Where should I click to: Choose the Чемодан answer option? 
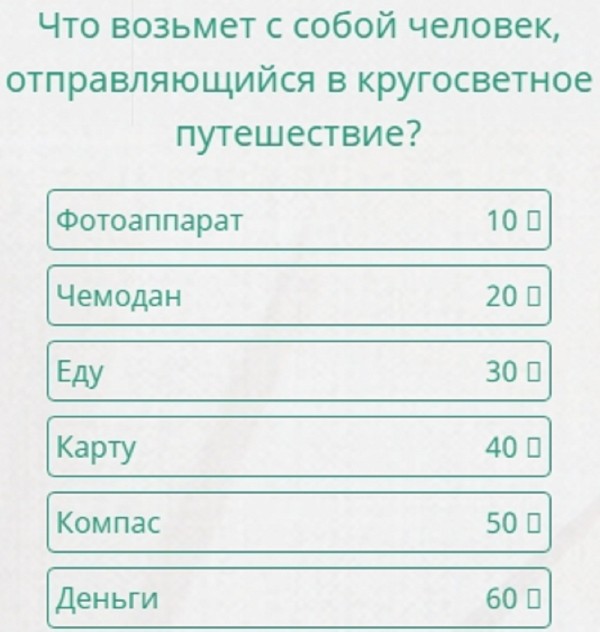pos(298,295)
